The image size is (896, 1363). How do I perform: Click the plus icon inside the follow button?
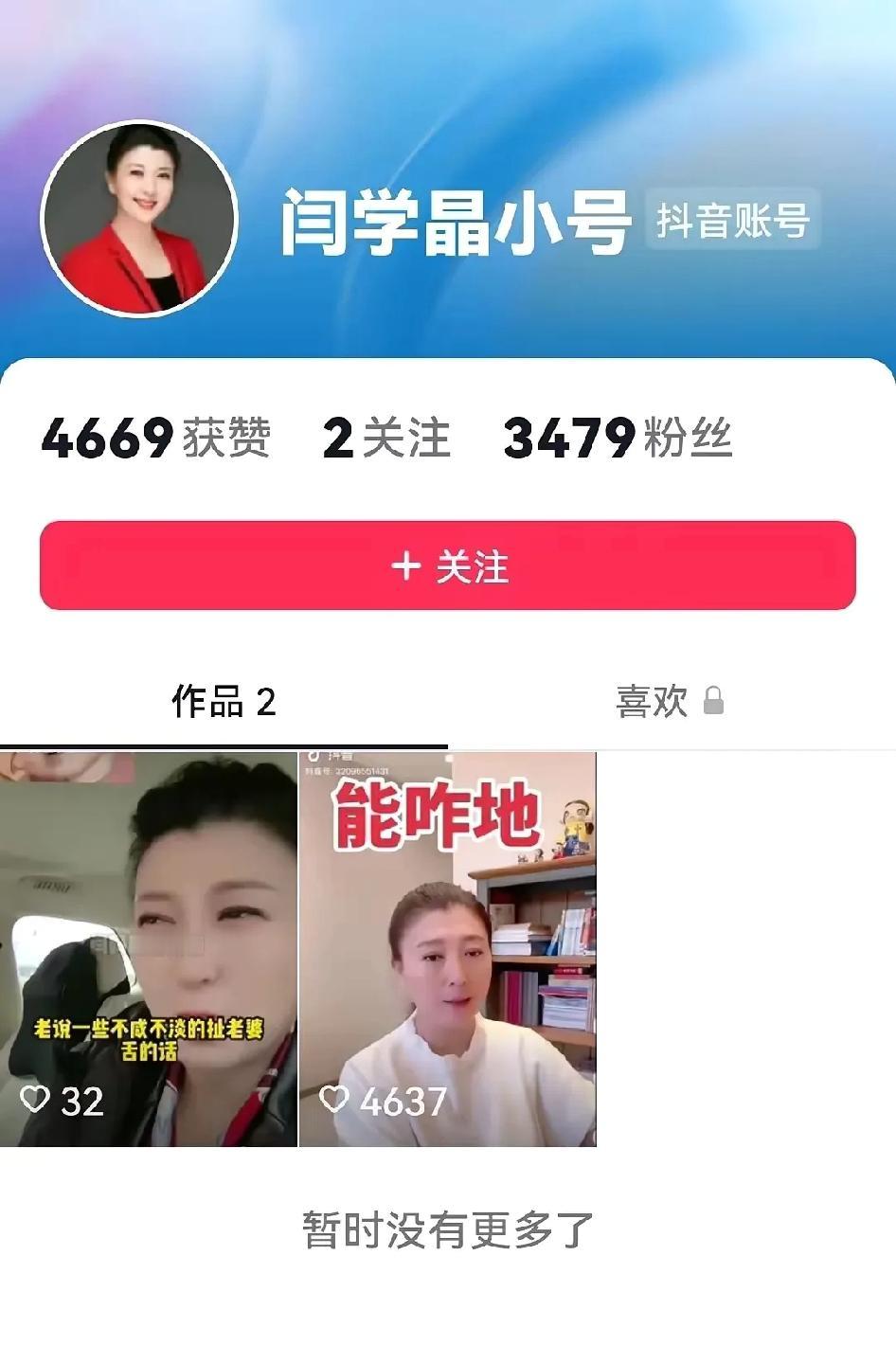coord(405,566)
